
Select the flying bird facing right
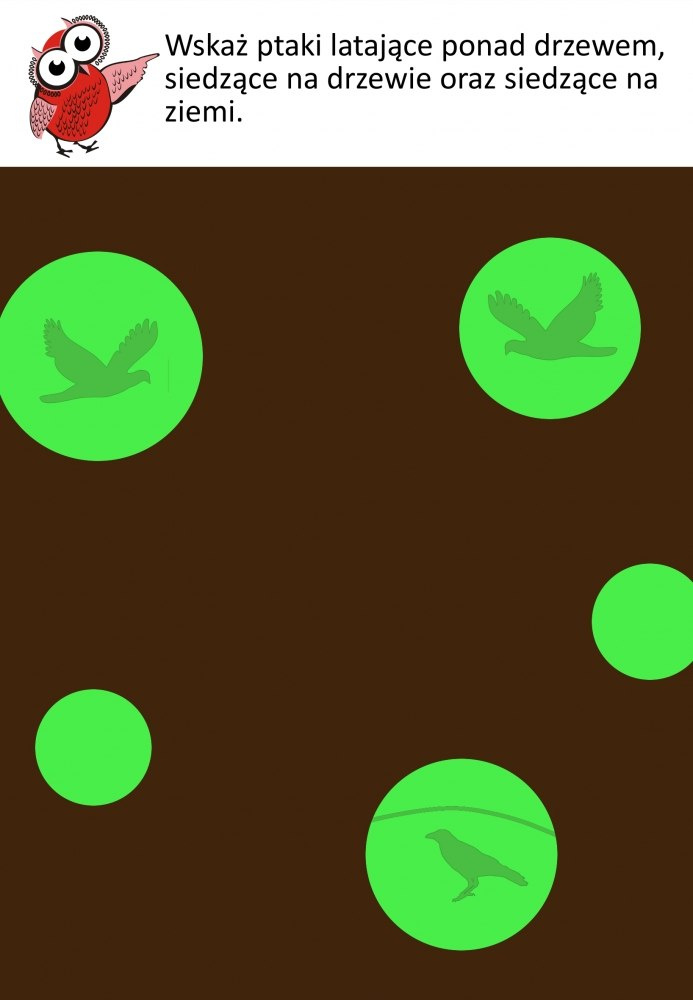pos(98,362)
